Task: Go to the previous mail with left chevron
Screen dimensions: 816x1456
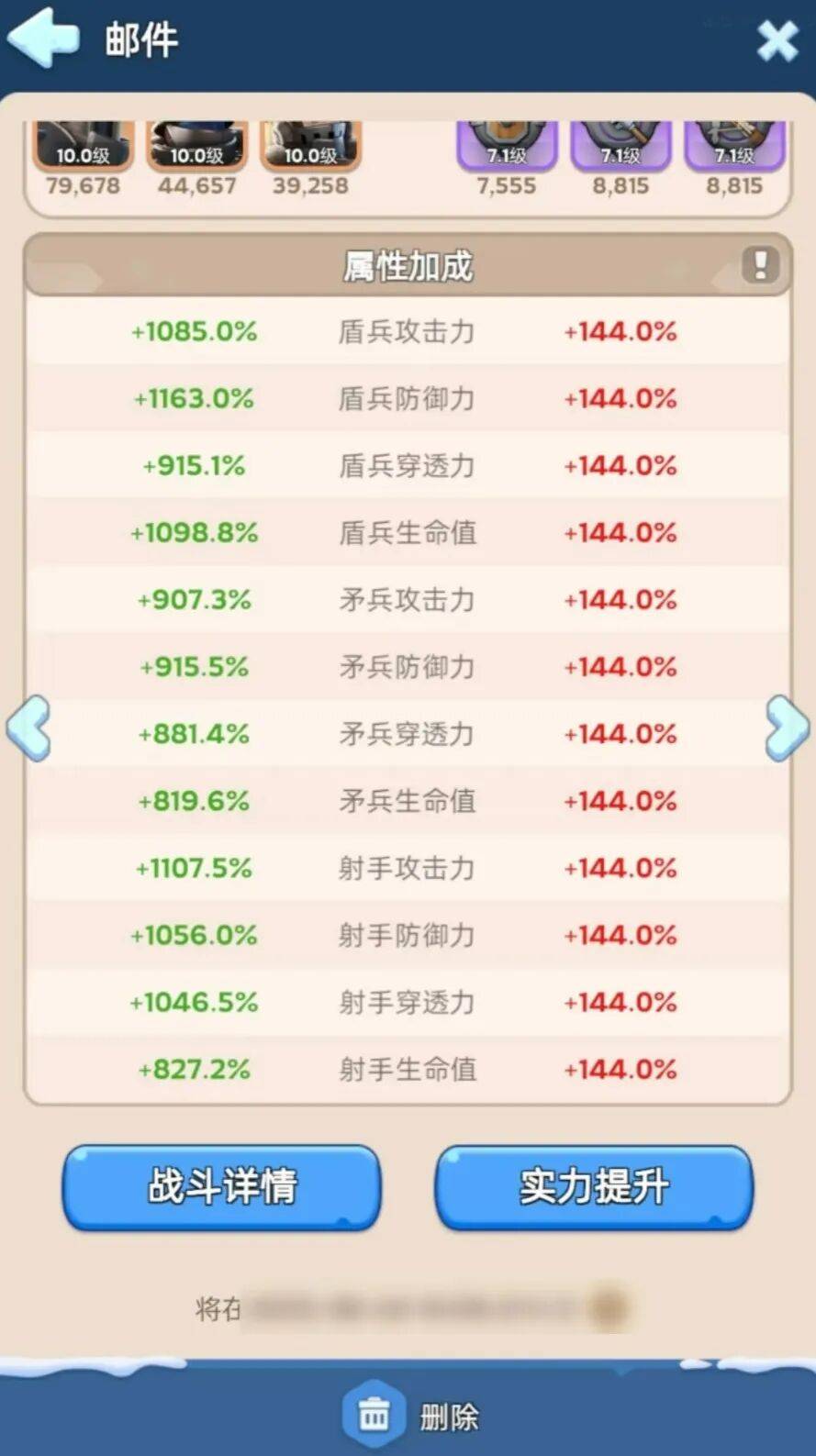Action: pos(28,728)
